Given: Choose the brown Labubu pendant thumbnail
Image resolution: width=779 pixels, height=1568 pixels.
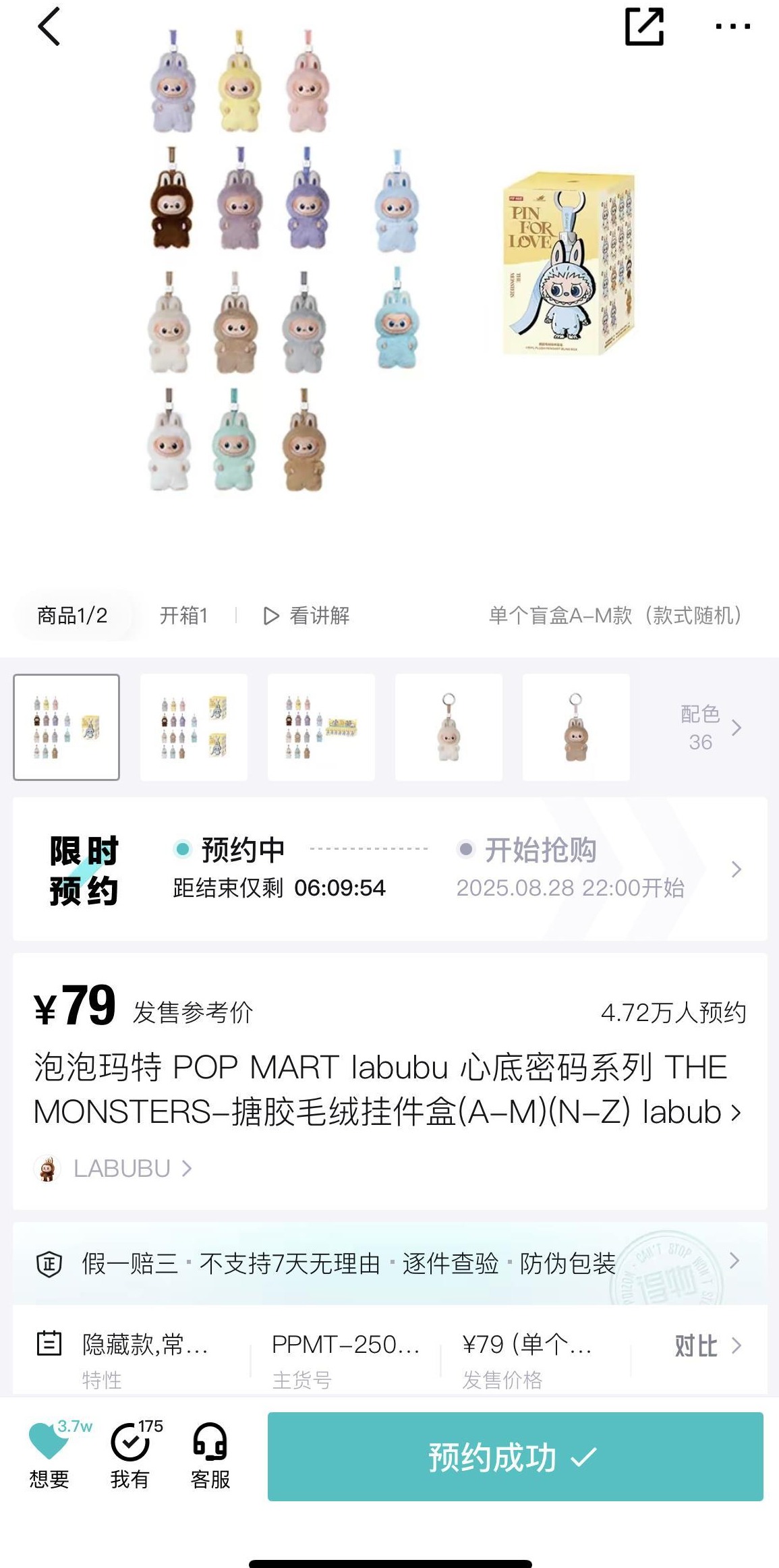Looking at the screenshot, I should (575, 727).
